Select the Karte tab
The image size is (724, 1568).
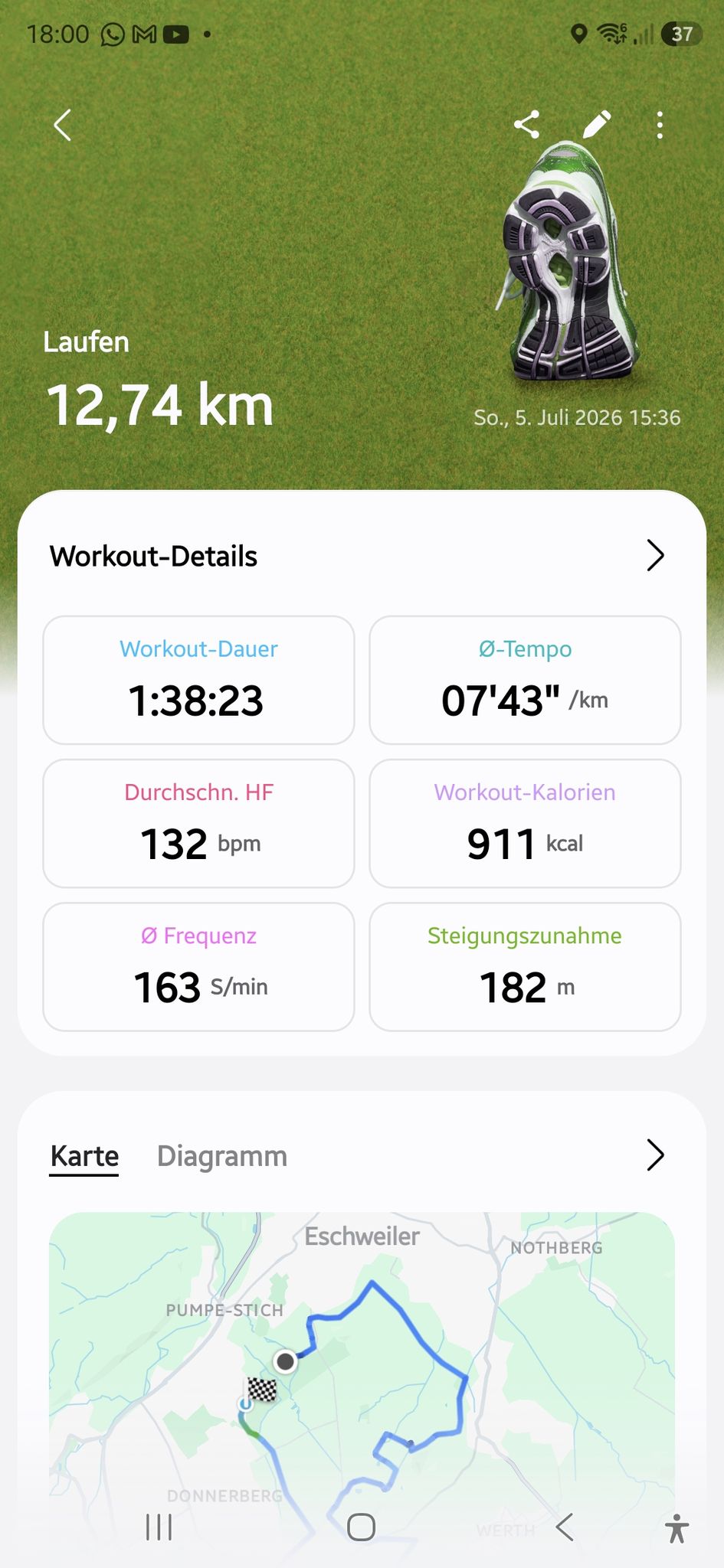[84, 1156]
